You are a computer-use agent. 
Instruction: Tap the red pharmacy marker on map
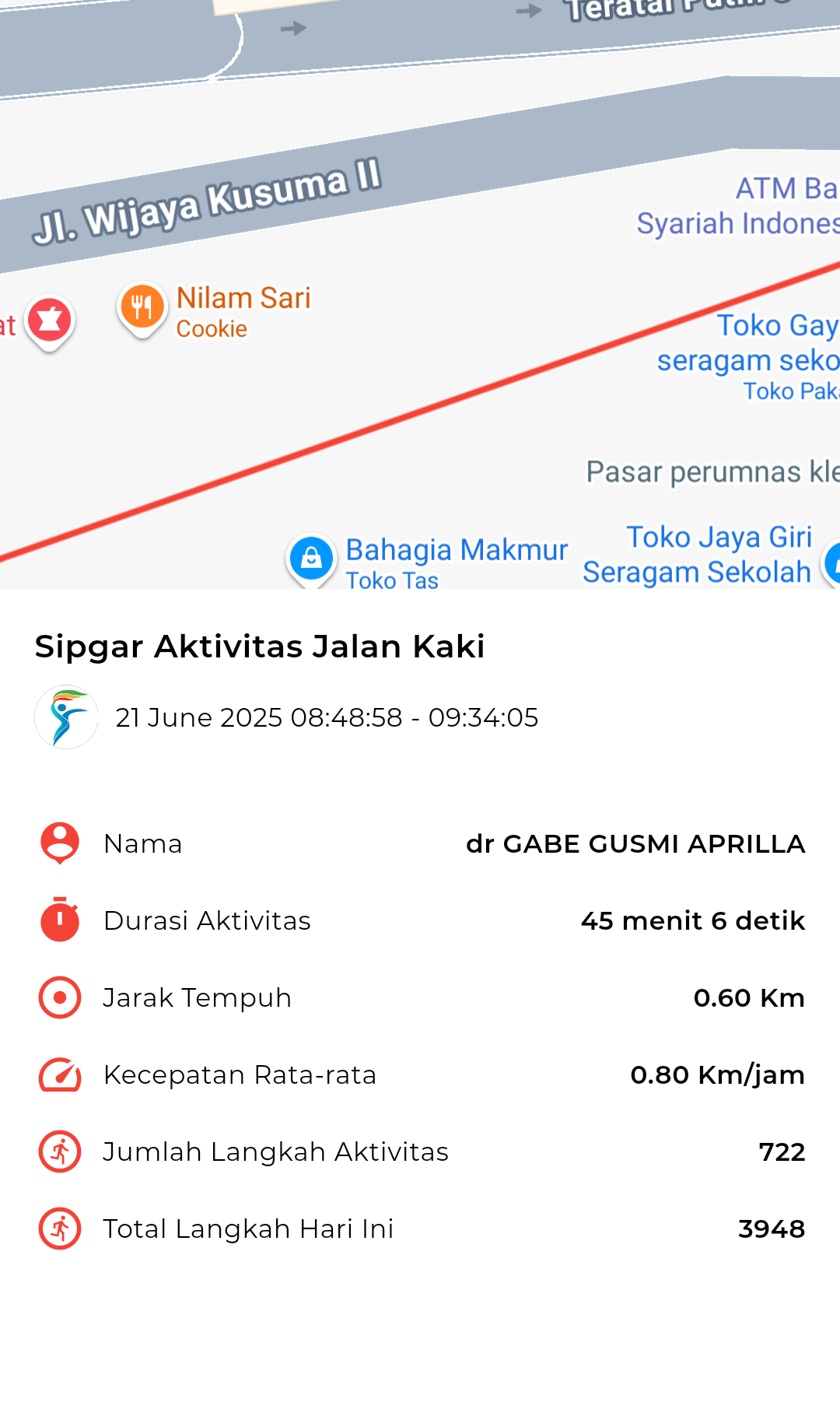[x=50, y=322]
